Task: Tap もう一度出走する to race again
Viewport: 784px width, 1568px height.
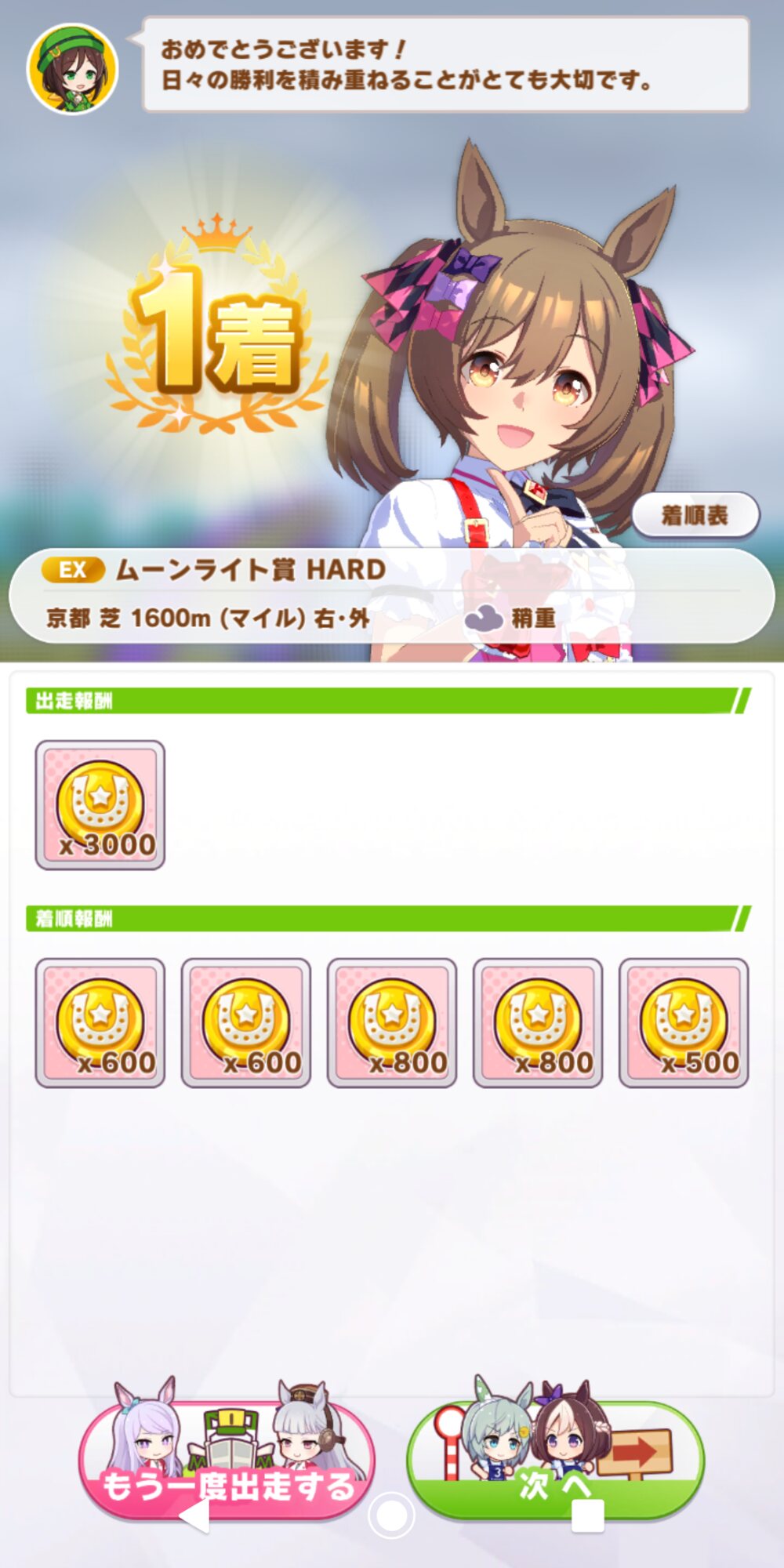Action: 227,1465
